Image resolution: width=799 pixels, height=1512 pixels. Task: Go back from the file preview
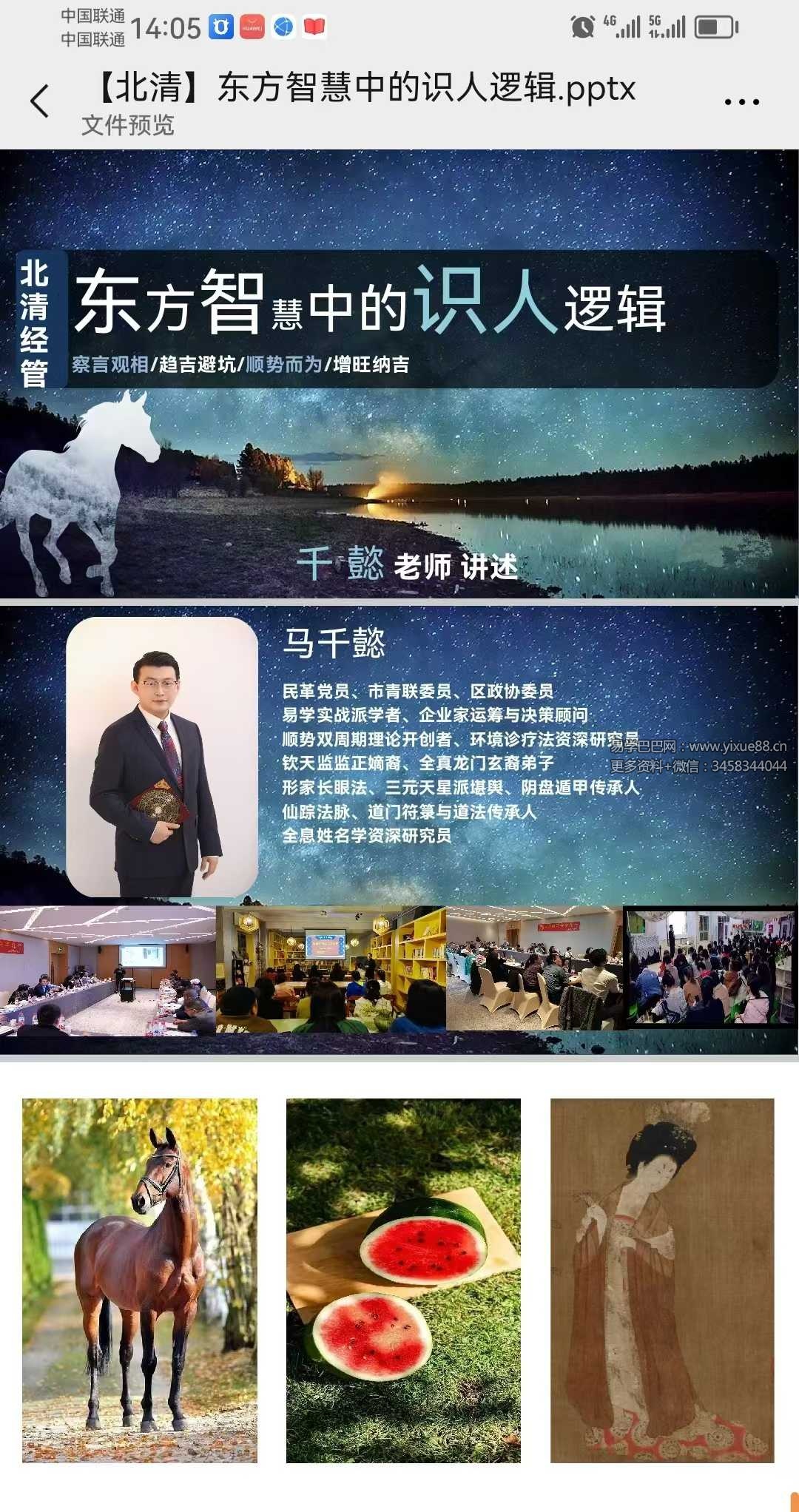(x=40, y=101)
